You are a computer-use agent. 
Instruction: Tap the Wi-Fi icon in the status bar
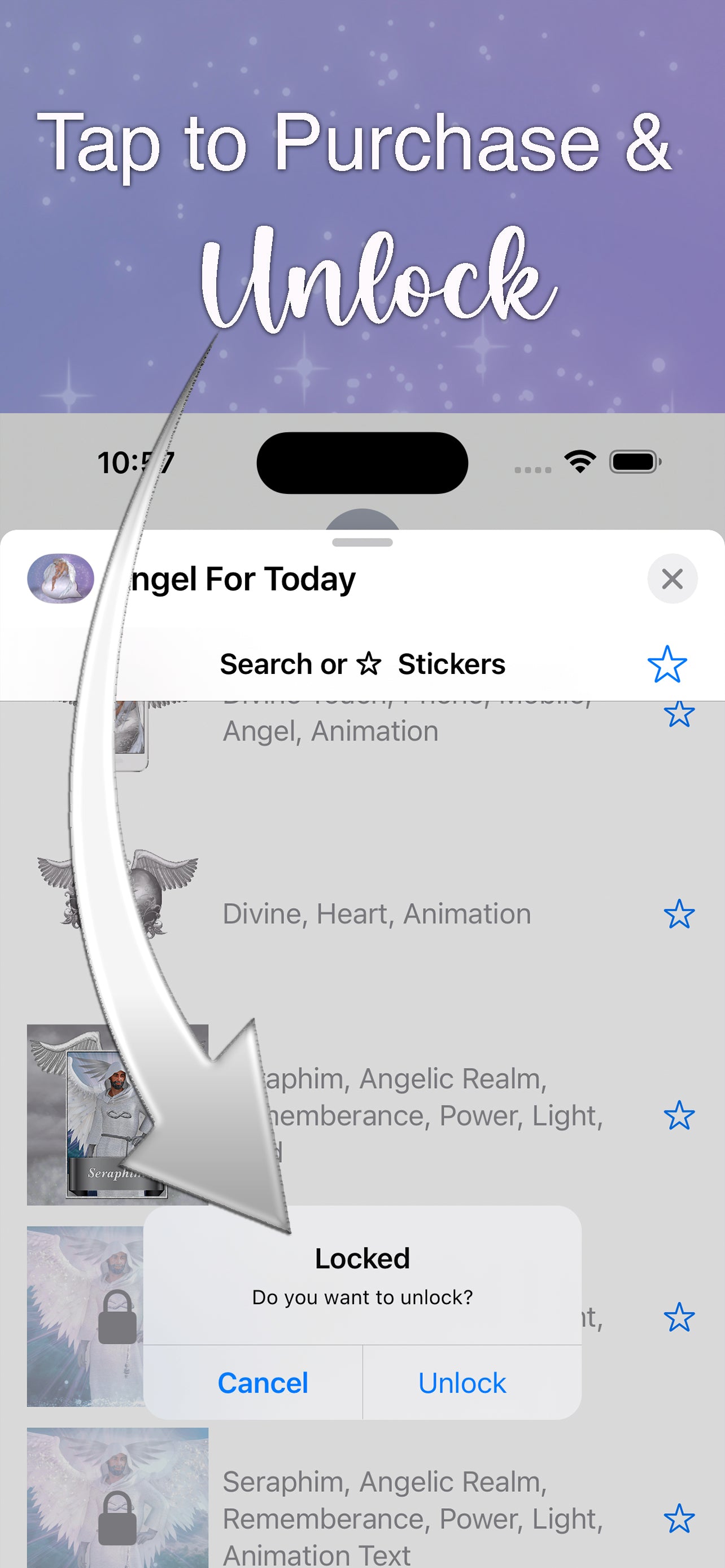[x=580, y=463]
